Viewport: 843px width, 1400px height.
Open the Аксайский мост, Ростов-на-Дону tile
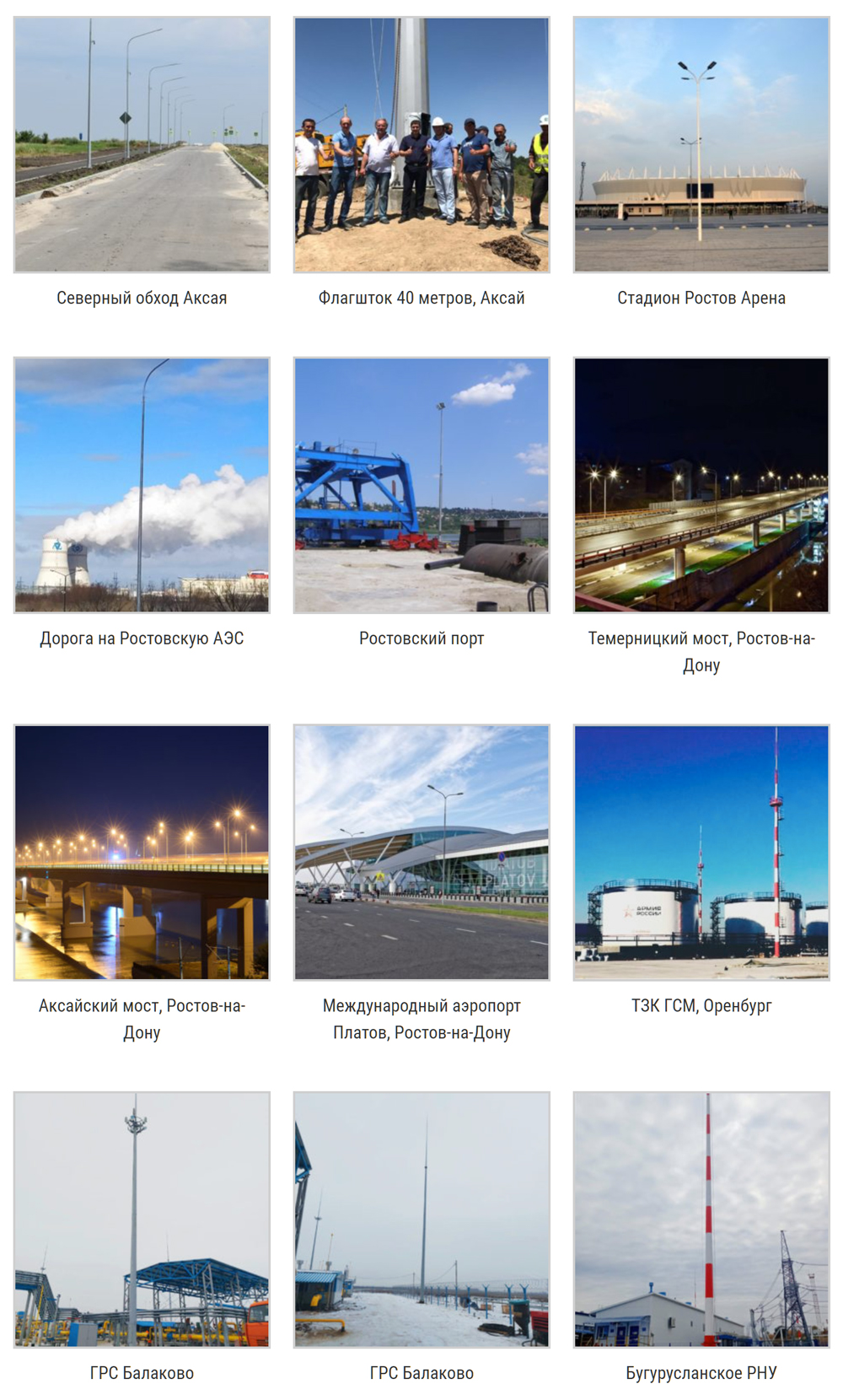tap(142, 852)
